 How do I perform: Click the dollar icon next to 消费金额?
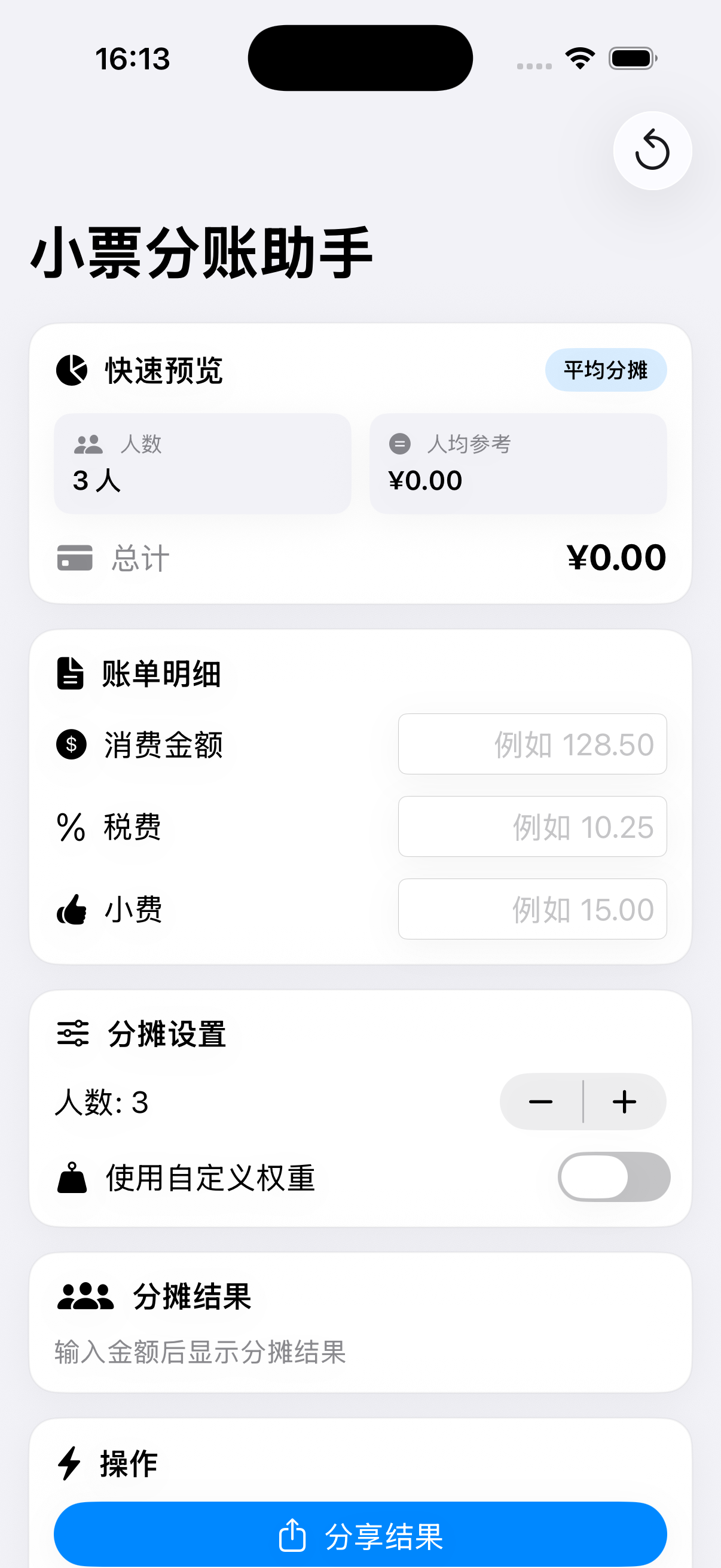69,744
